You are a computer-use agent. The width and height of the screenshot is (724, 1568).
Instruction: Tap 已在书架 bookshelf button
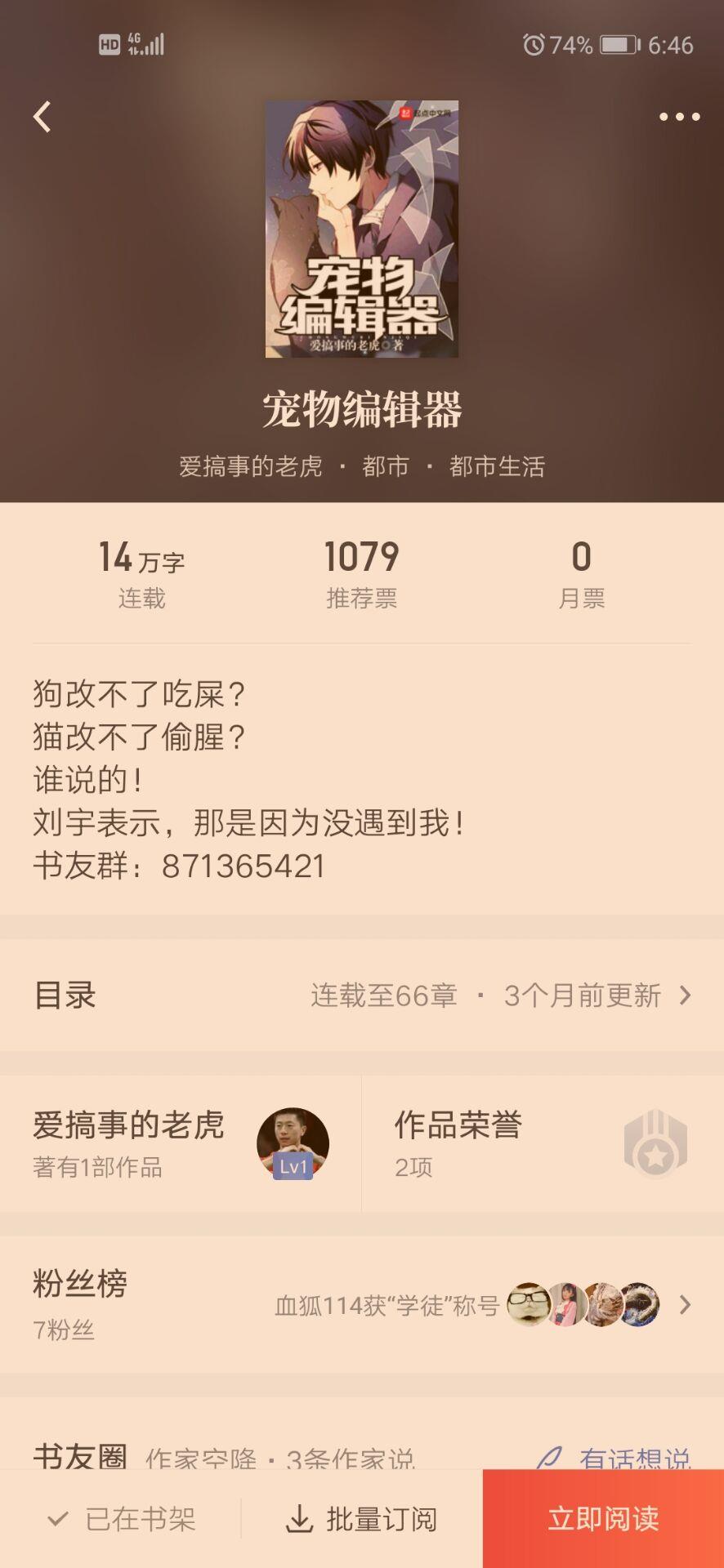[x=123, y=1519]
